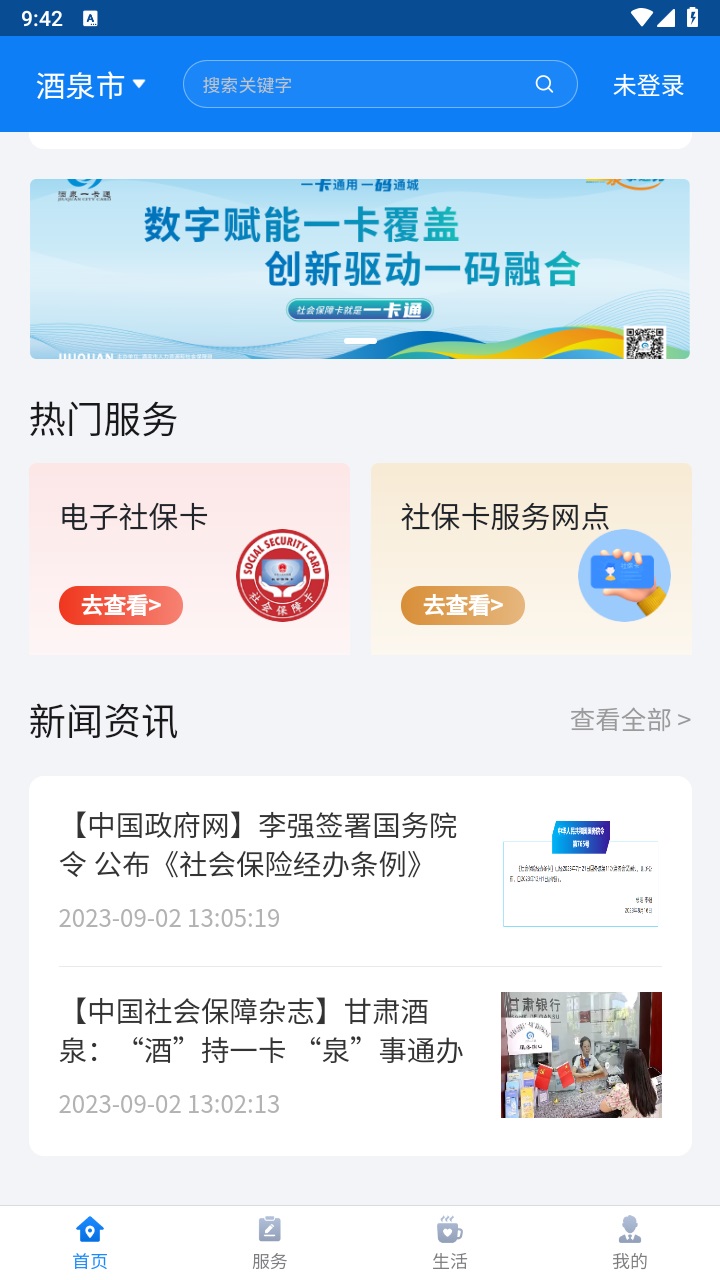Click 去查看 on the 电子社保卡 card
The image size is (720, 1280).
[120, 605]
